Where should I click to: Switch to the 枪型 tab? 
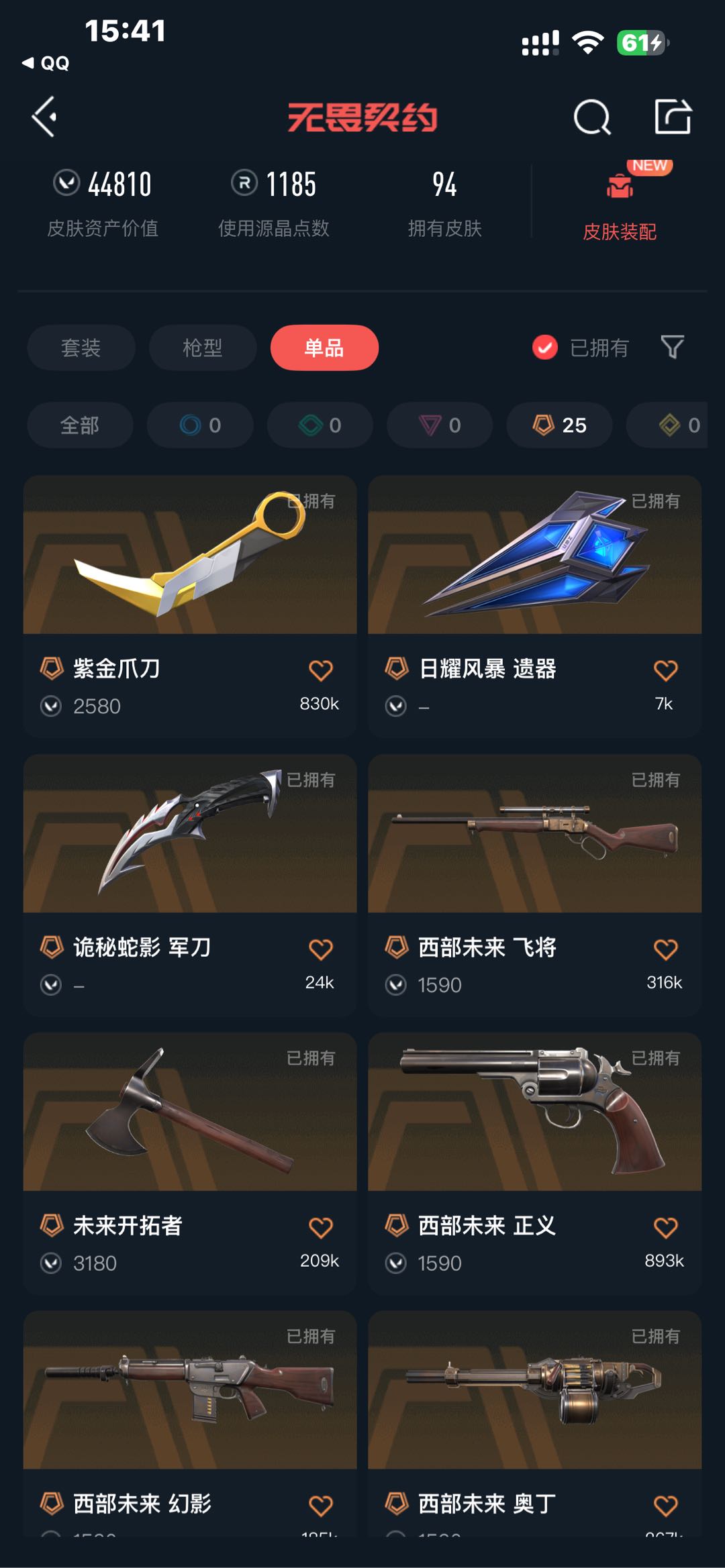[x=203, y=348]
